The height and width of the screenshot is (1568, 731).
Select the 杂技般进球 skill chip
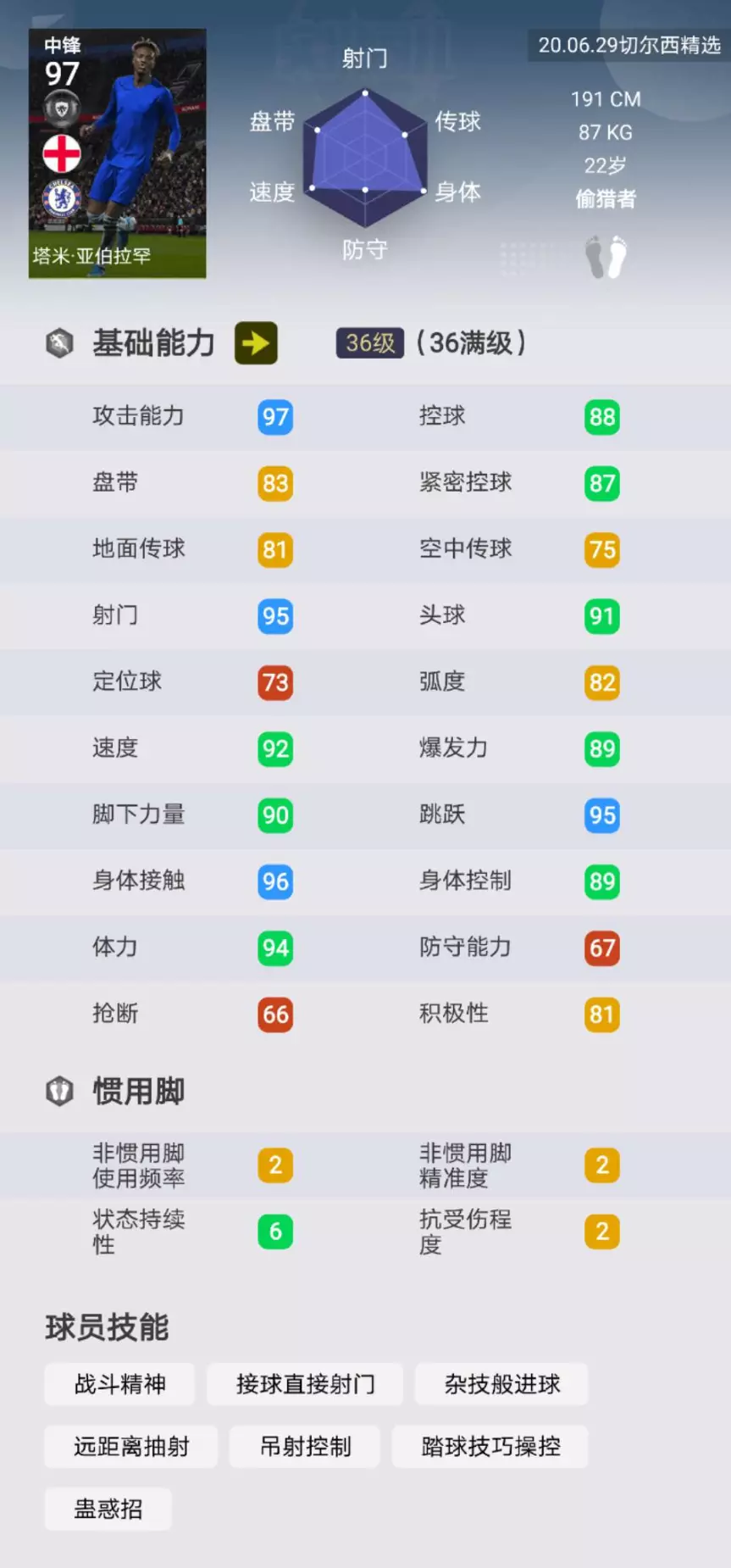[x=501, y=1384]
